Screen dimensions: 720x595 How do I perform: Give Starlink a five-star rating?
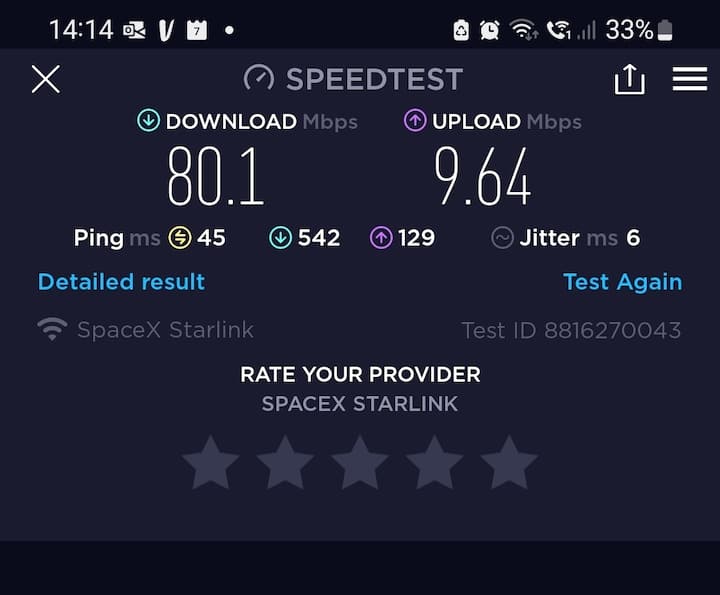[x=509, y=462]
